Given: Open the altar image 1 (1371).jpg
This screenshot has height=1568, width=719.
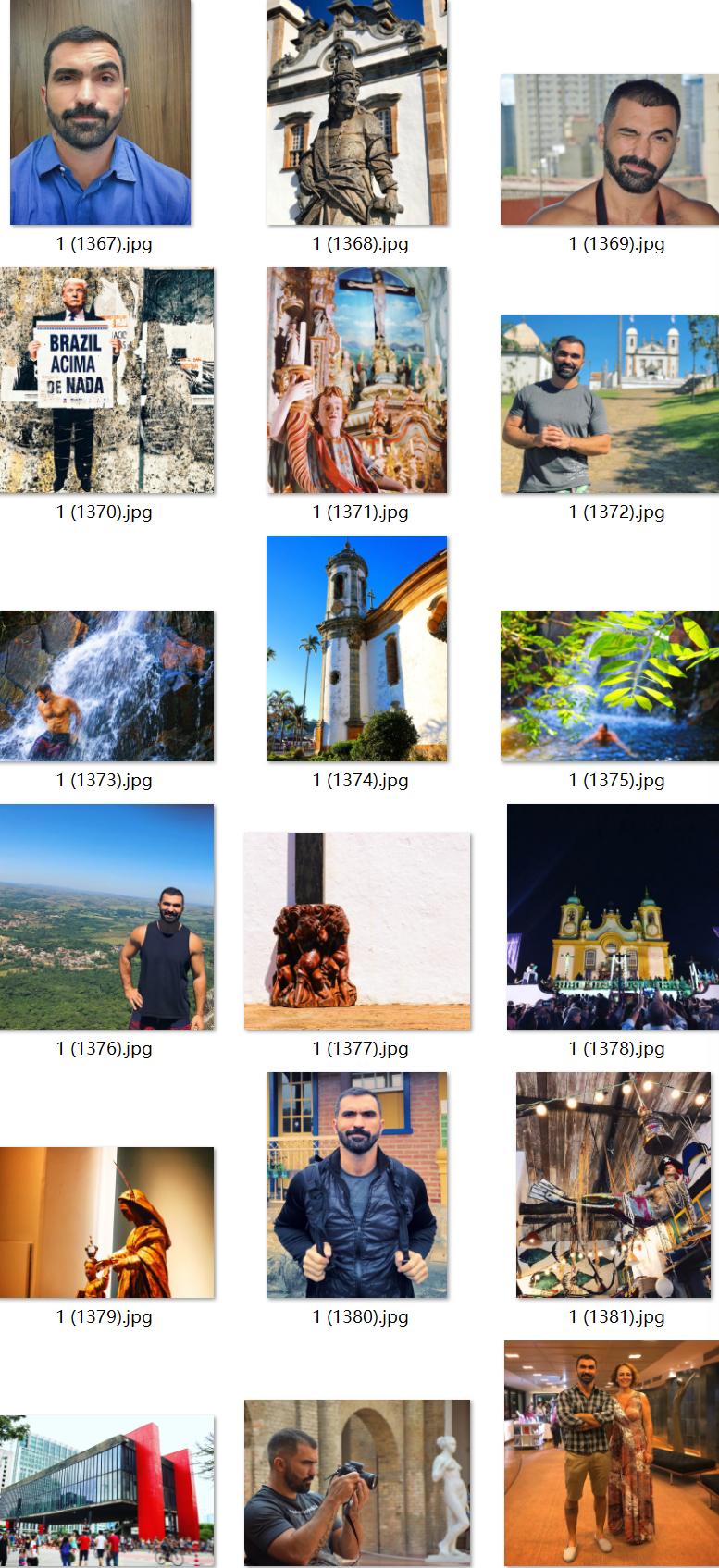Looking at the screenshot, I should pyautogui.click(x=356, y=380).
